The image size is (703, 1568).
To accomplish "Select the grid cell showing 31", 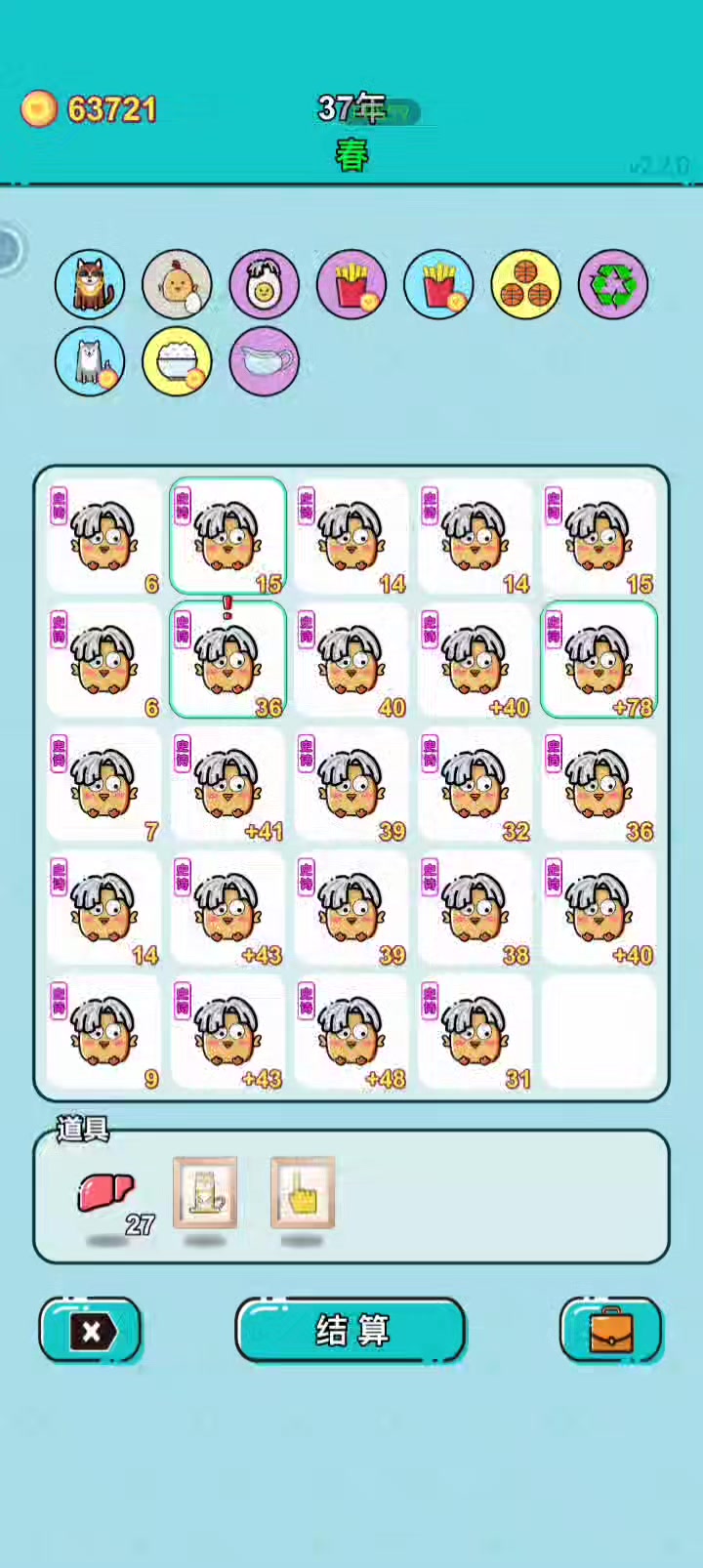I will tap(476, 1032).
